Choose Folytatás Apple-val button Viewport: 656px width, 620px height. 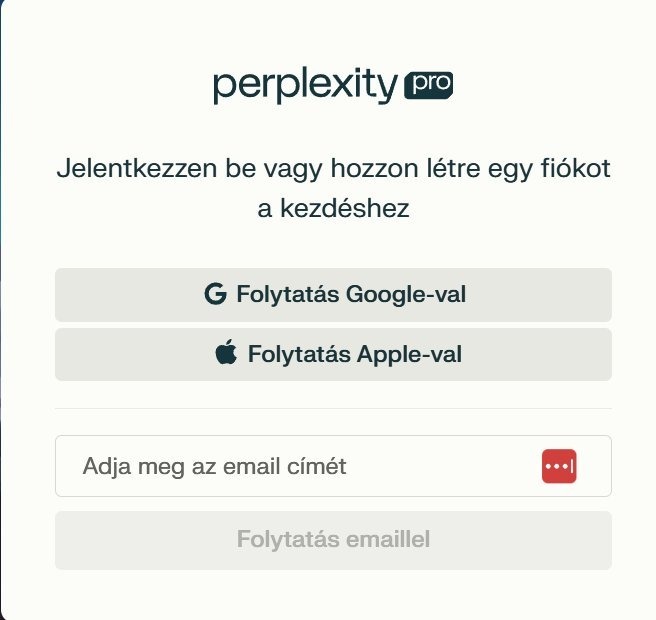333,354
